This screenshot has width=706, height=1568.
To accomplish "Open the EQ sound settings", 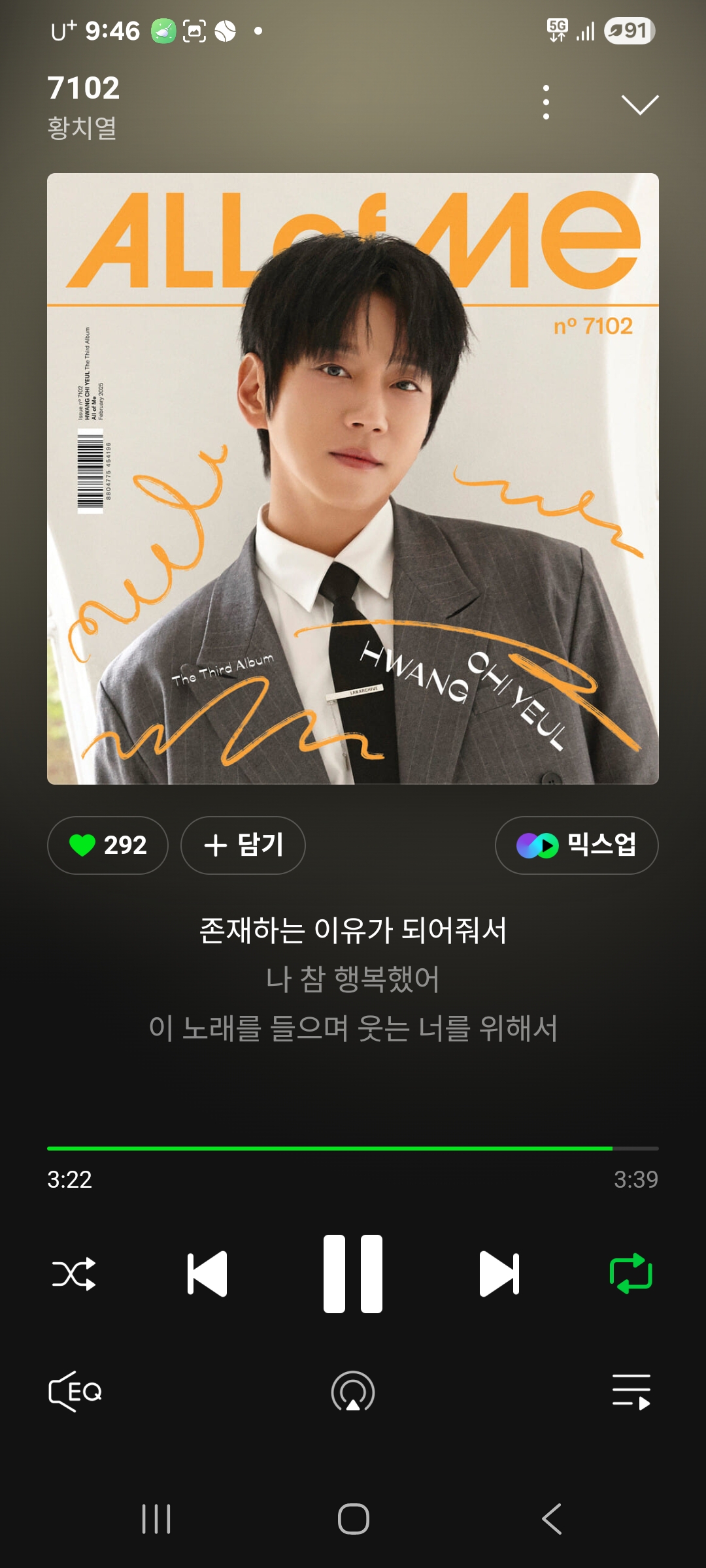I will pos(75,1392).
